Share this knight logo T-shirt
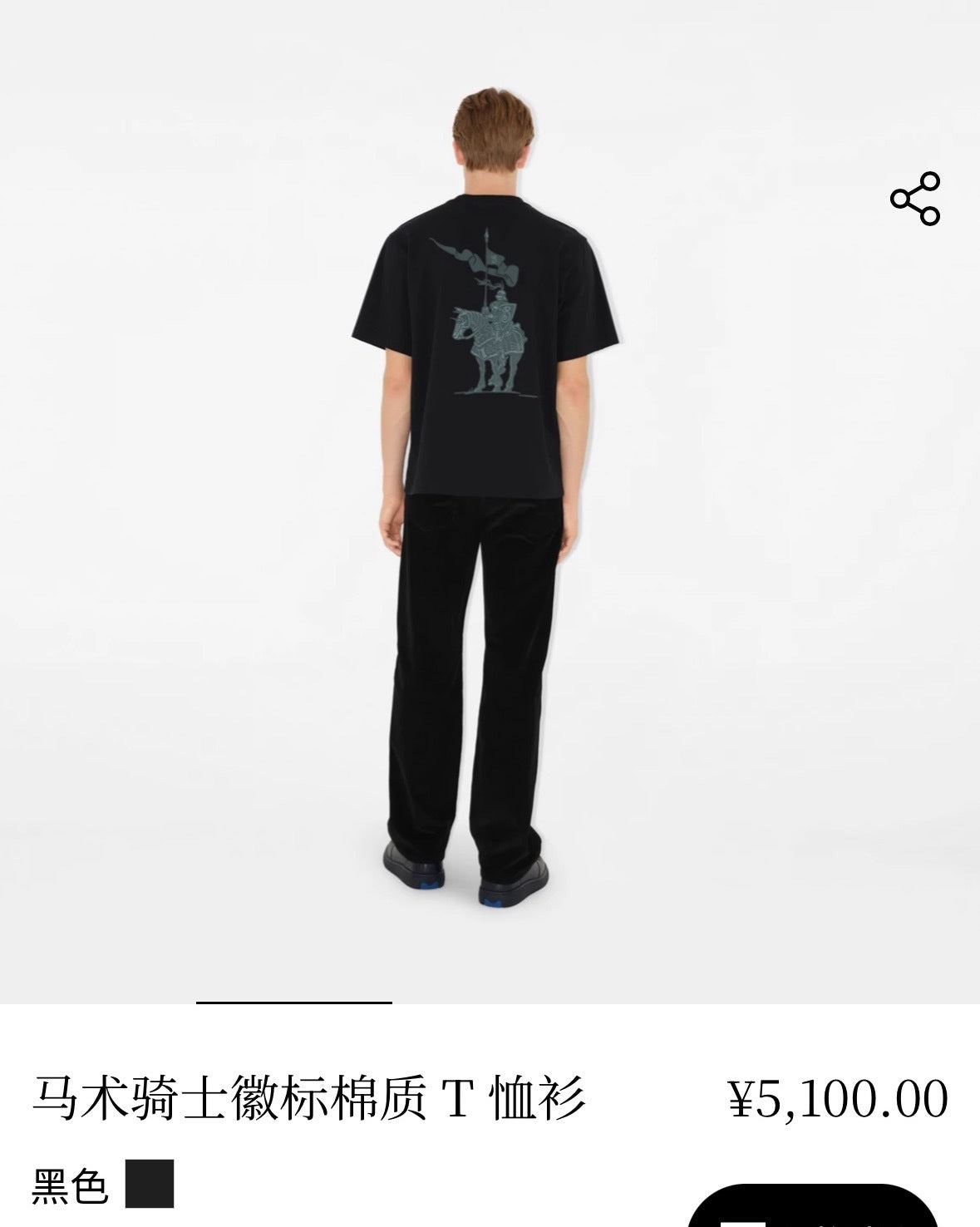 pyautogui.click(x=914, y=199)
